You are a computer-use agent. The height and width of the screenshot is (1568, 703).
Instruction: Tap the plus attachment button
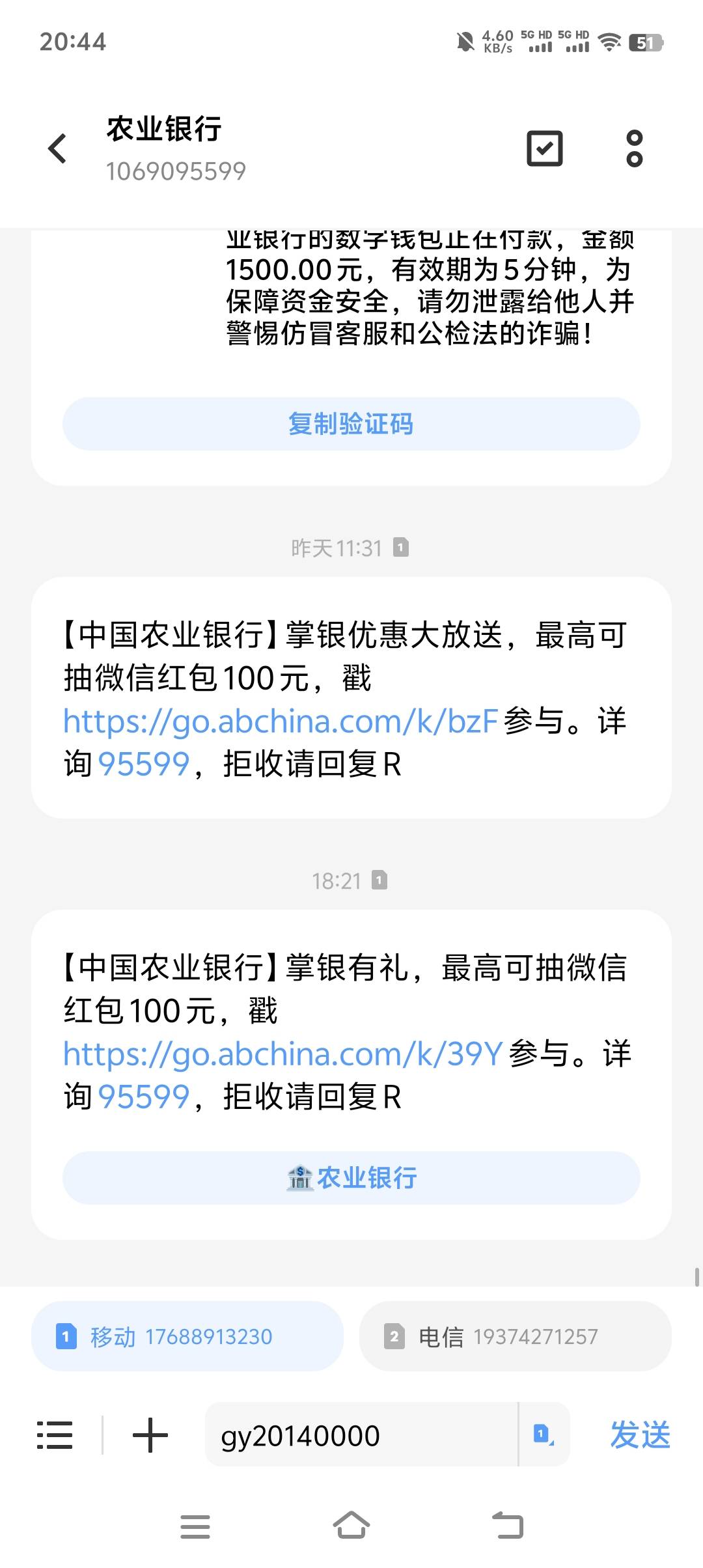pos(150,1435)
